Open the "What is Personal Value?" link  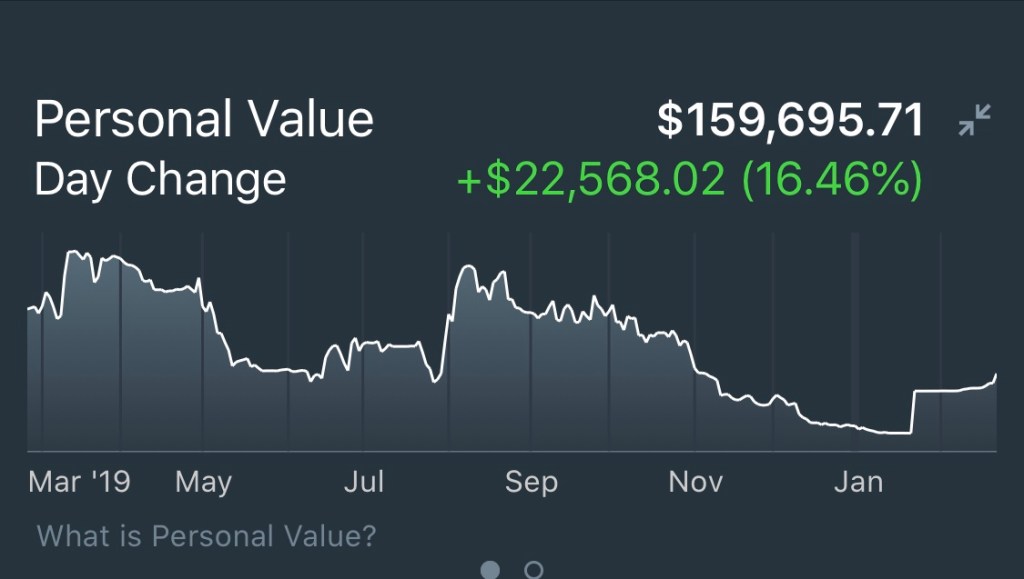(x=206, y=536)
